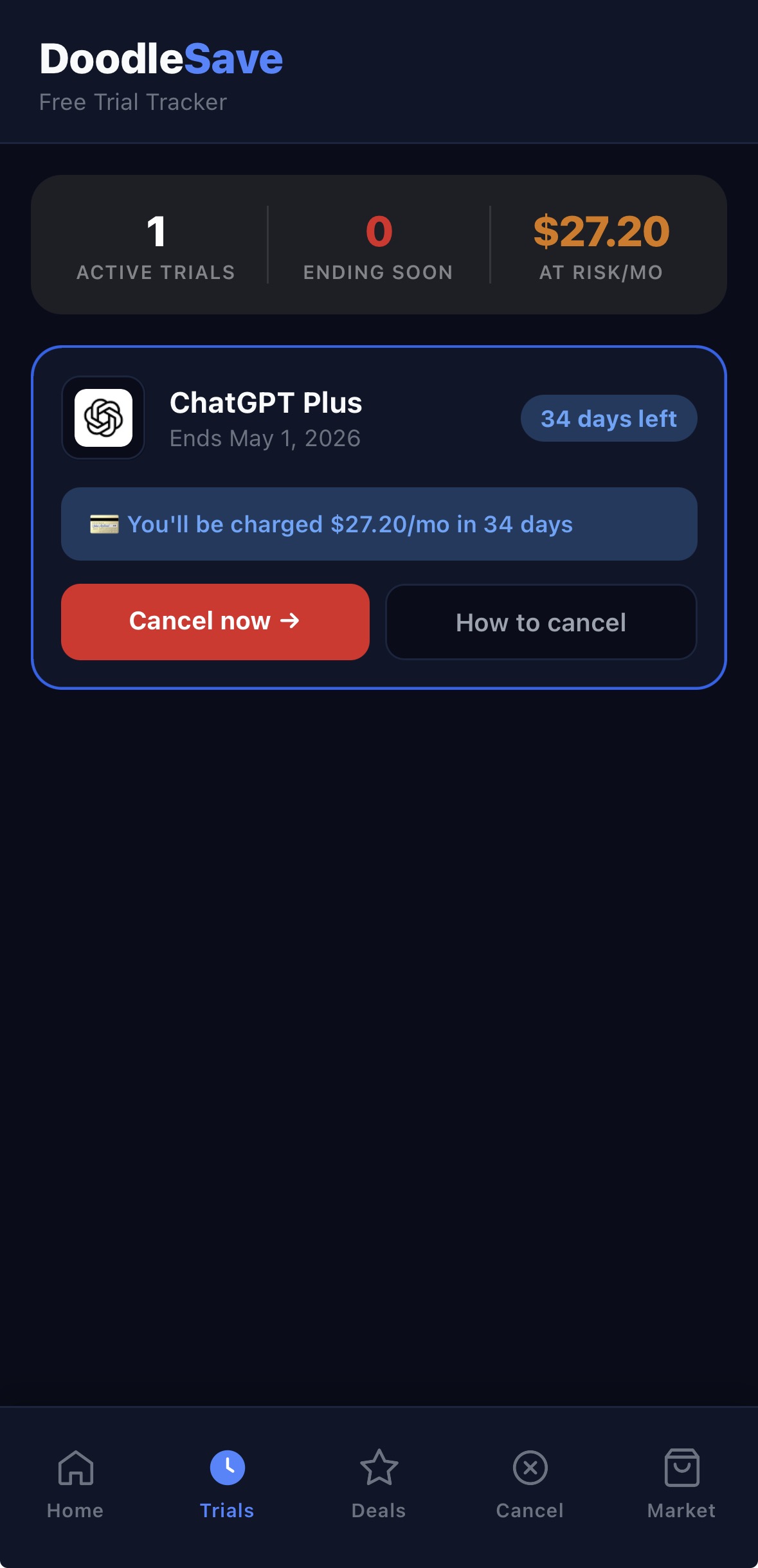Open the How to cancel guide

pyautogui.click(x=540, y=622)
